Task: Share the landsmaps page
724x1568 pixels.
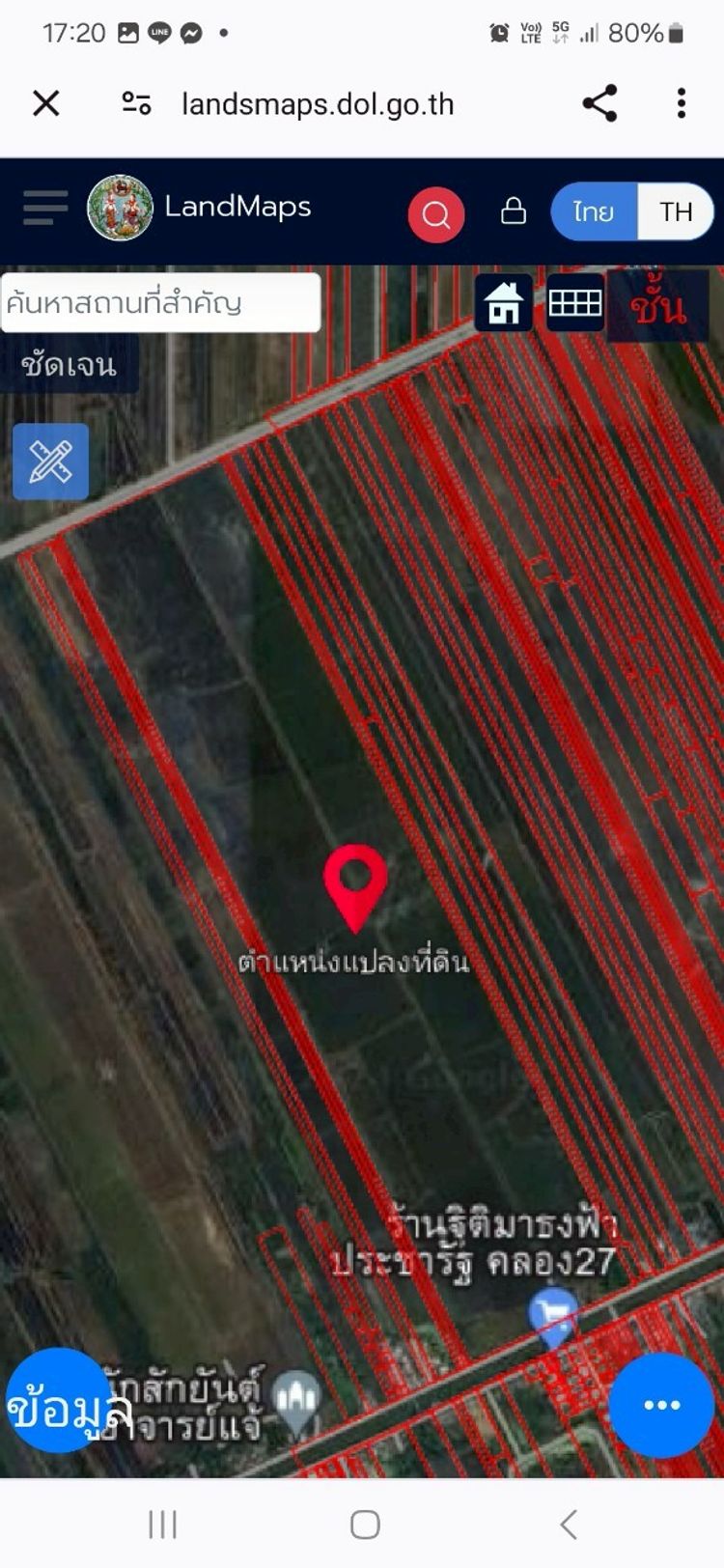Action: 599,103
